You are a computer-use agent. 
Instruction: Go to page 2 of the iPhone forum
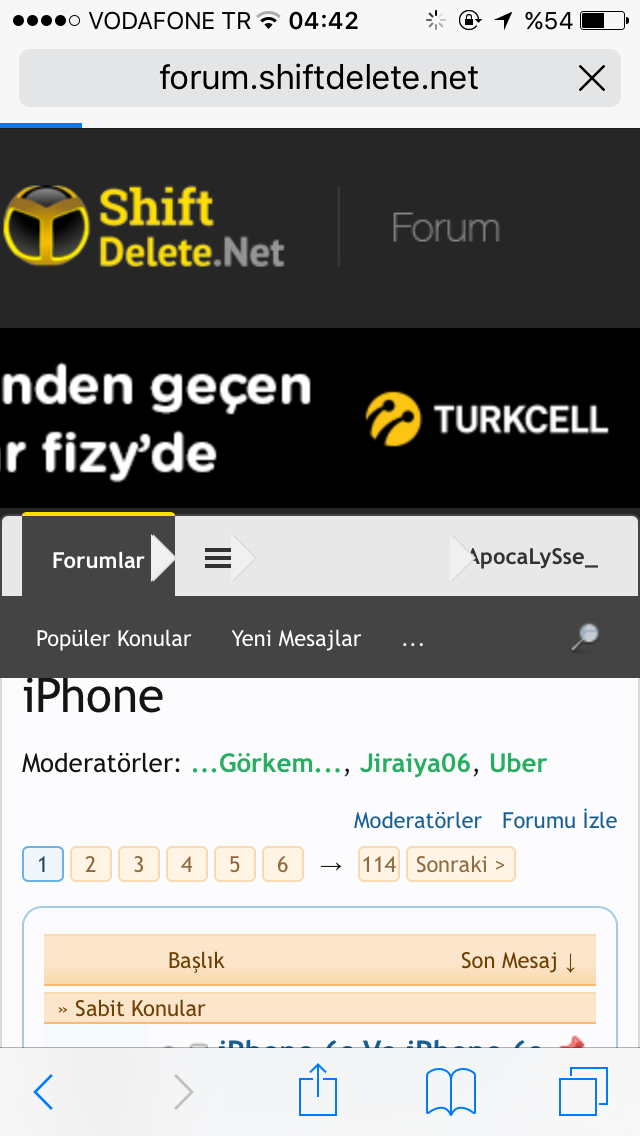click(x=90, y=864)
